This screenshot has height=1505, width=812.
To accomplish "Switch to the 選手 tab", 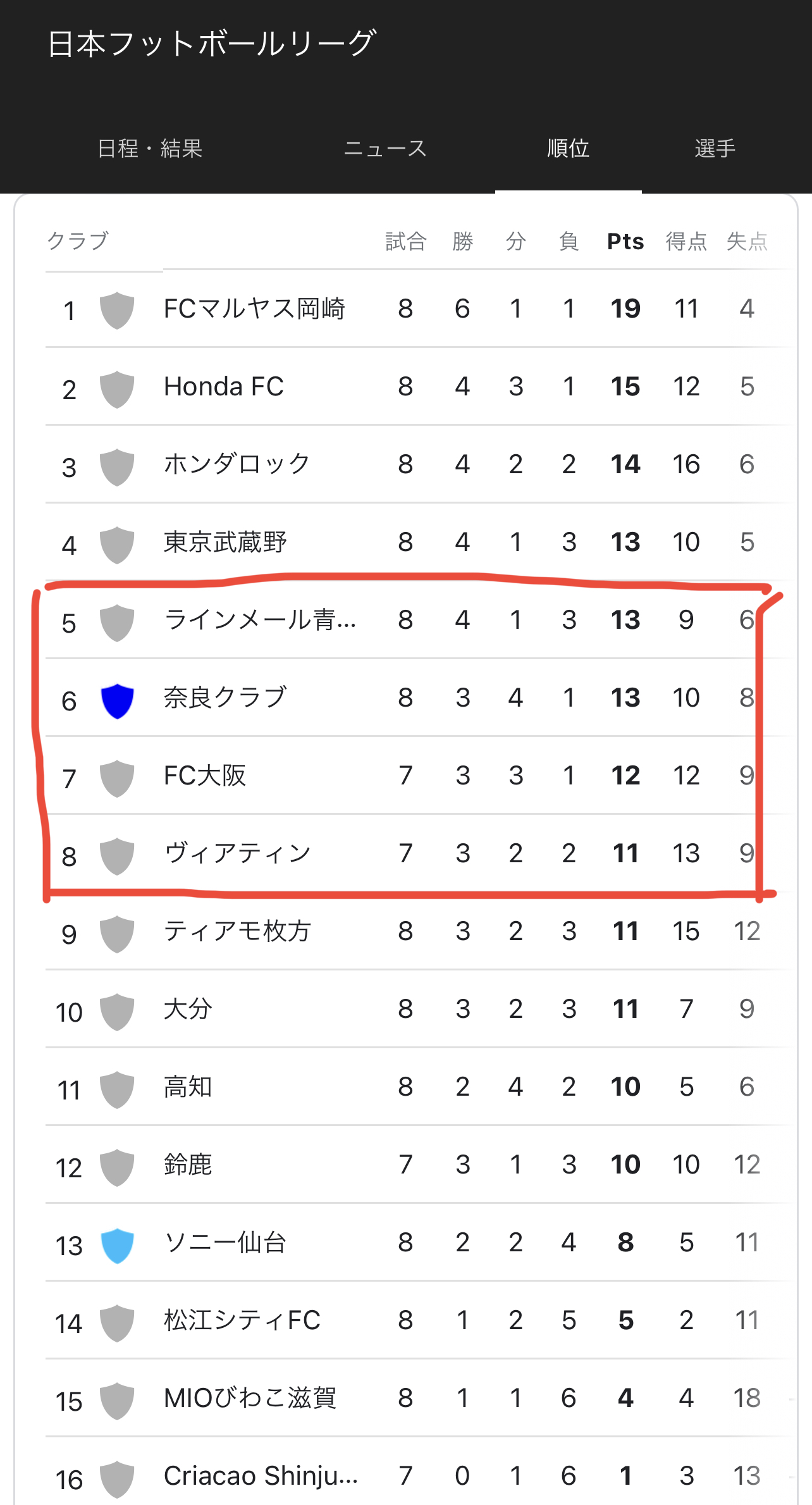I will click(715, 149).
